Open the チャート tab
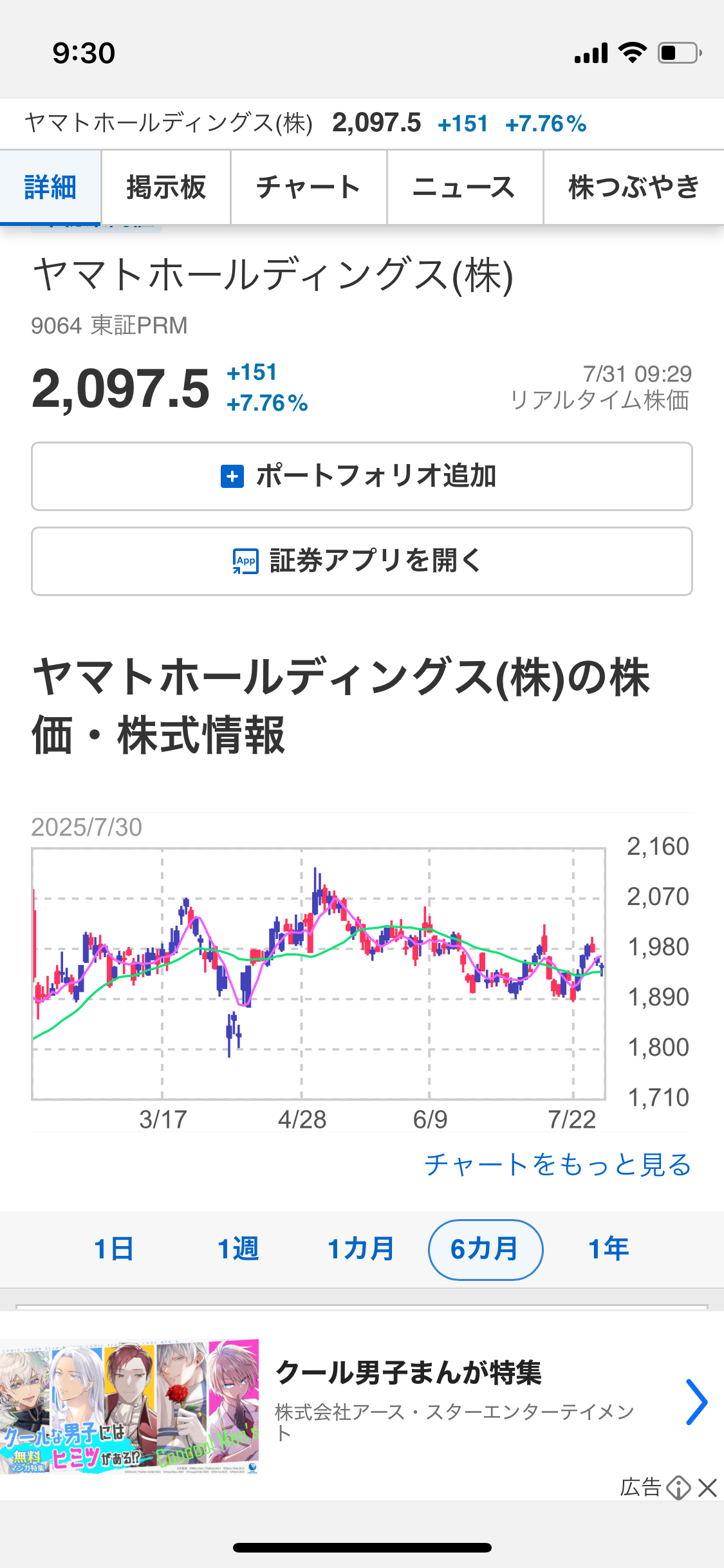Viewport: 724px width, 1568px height. [308, 187]
